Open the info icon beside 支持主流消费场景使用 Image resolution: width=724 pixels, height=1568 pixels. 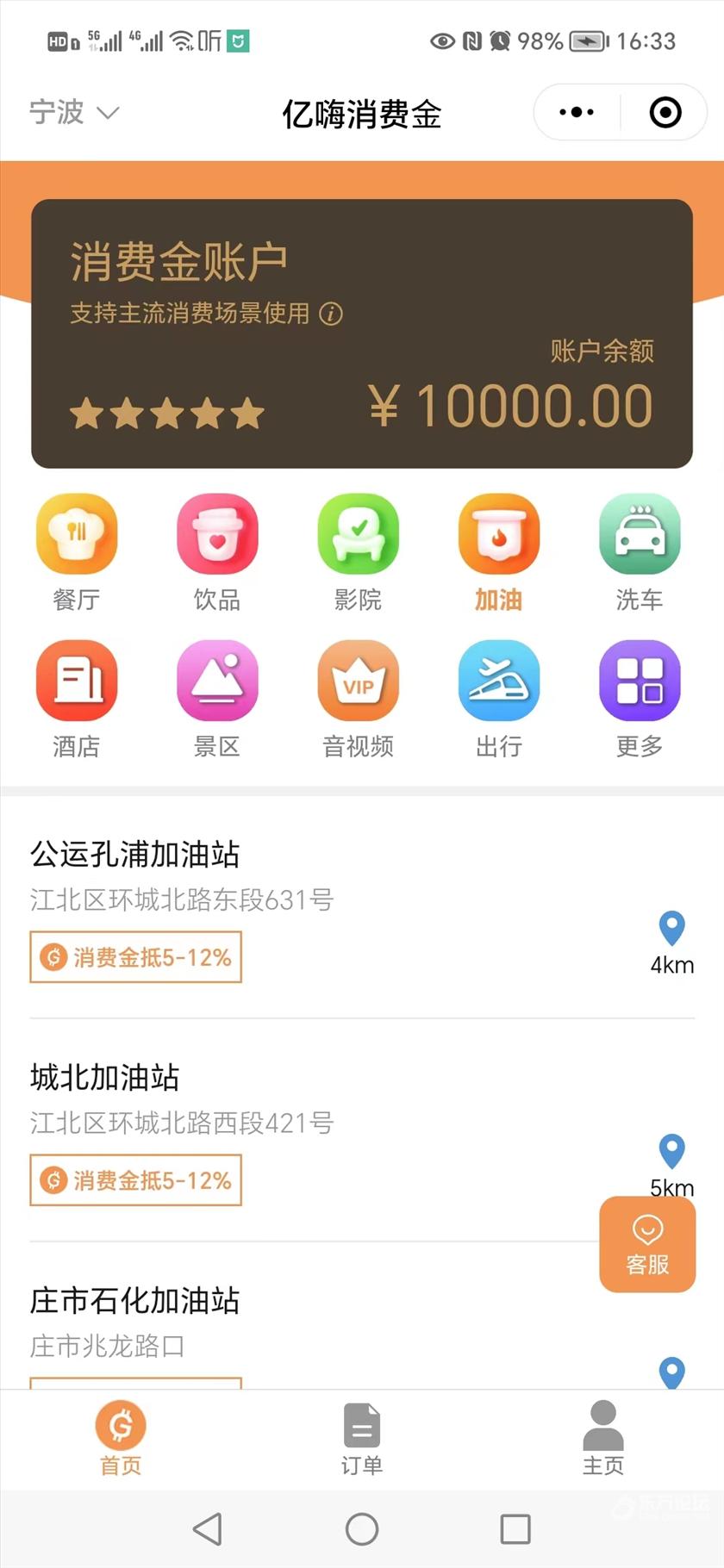[x=331, y=314]
